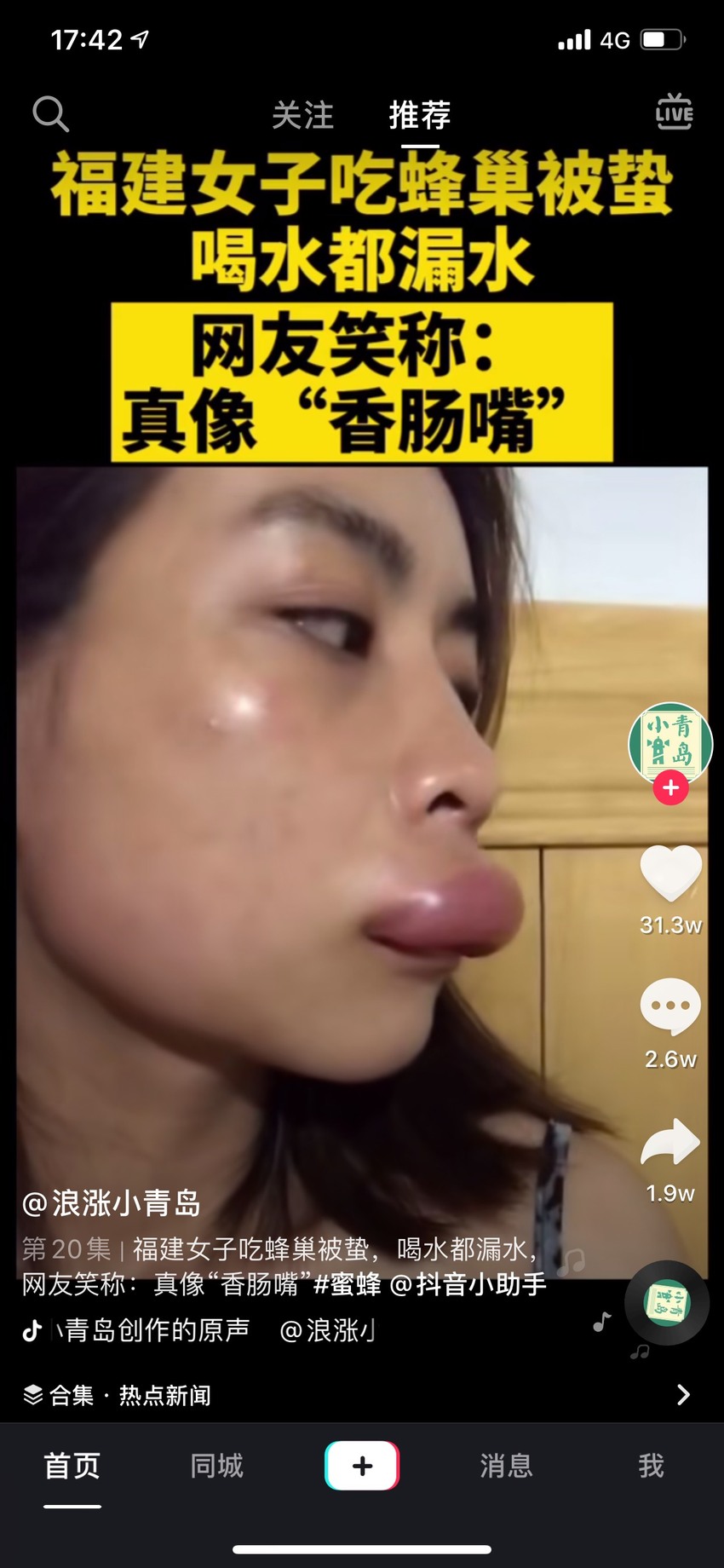The width and height of the screenshot is (724, 1568).
Task: Open the original sound 青岛创作的原声
Action: [152, 1330]
